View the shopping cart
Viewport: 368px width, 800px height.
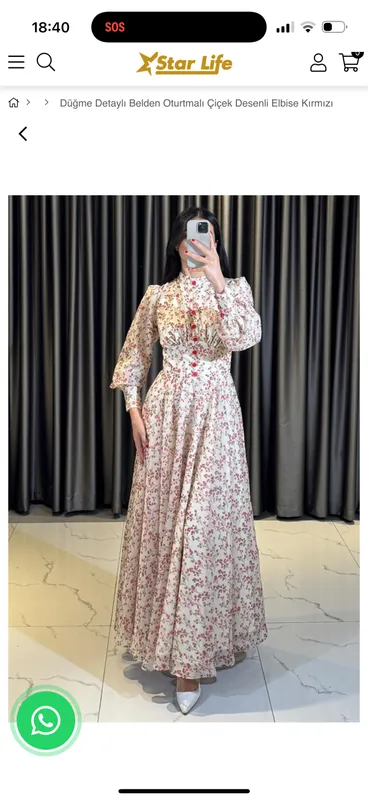(x=351, y=62)
